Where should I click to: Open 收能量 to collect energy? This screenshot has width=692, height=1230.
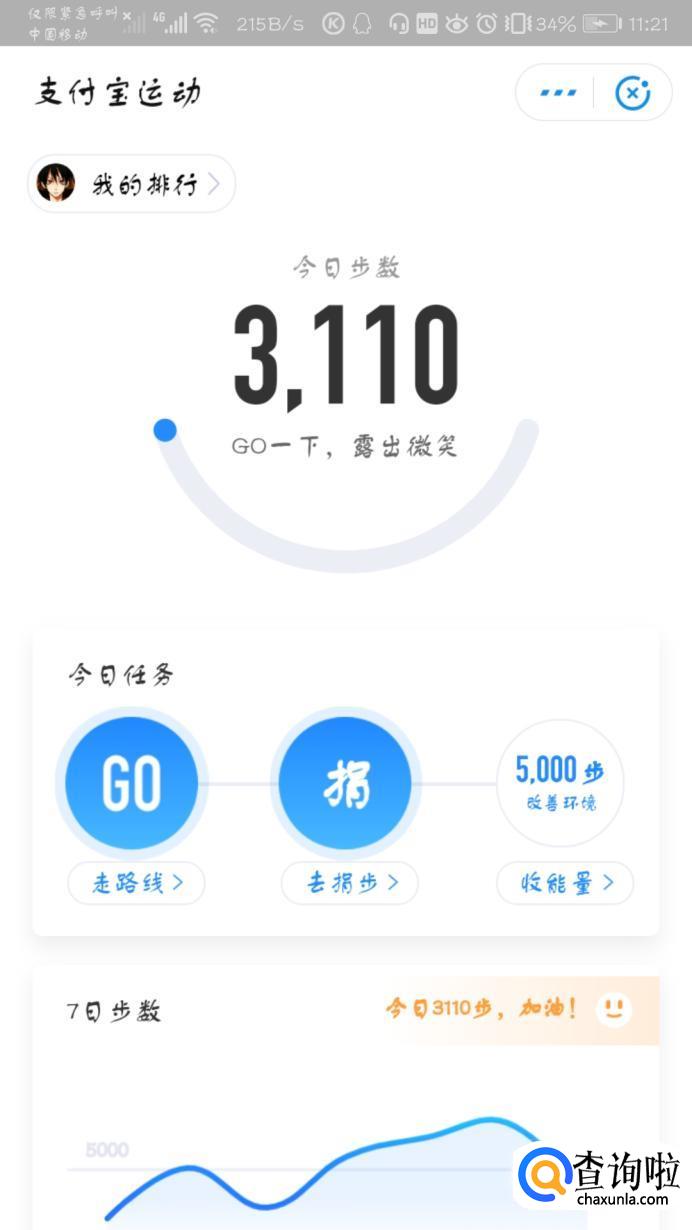click(x=565, y=883)
